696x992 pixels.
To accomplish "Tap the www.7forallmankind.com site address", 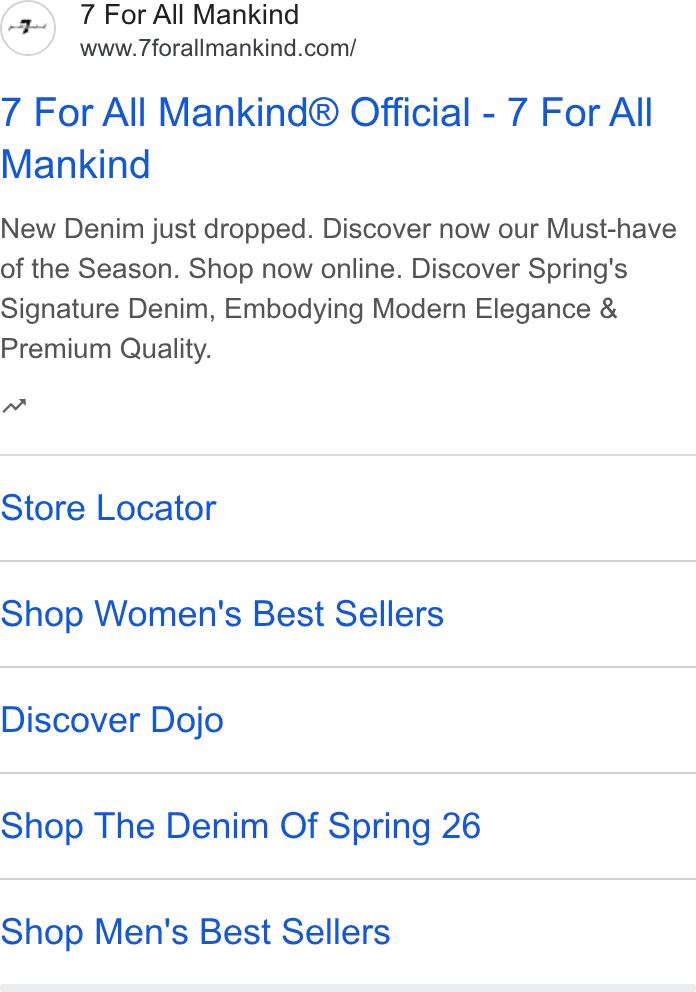I will [218, 48].
